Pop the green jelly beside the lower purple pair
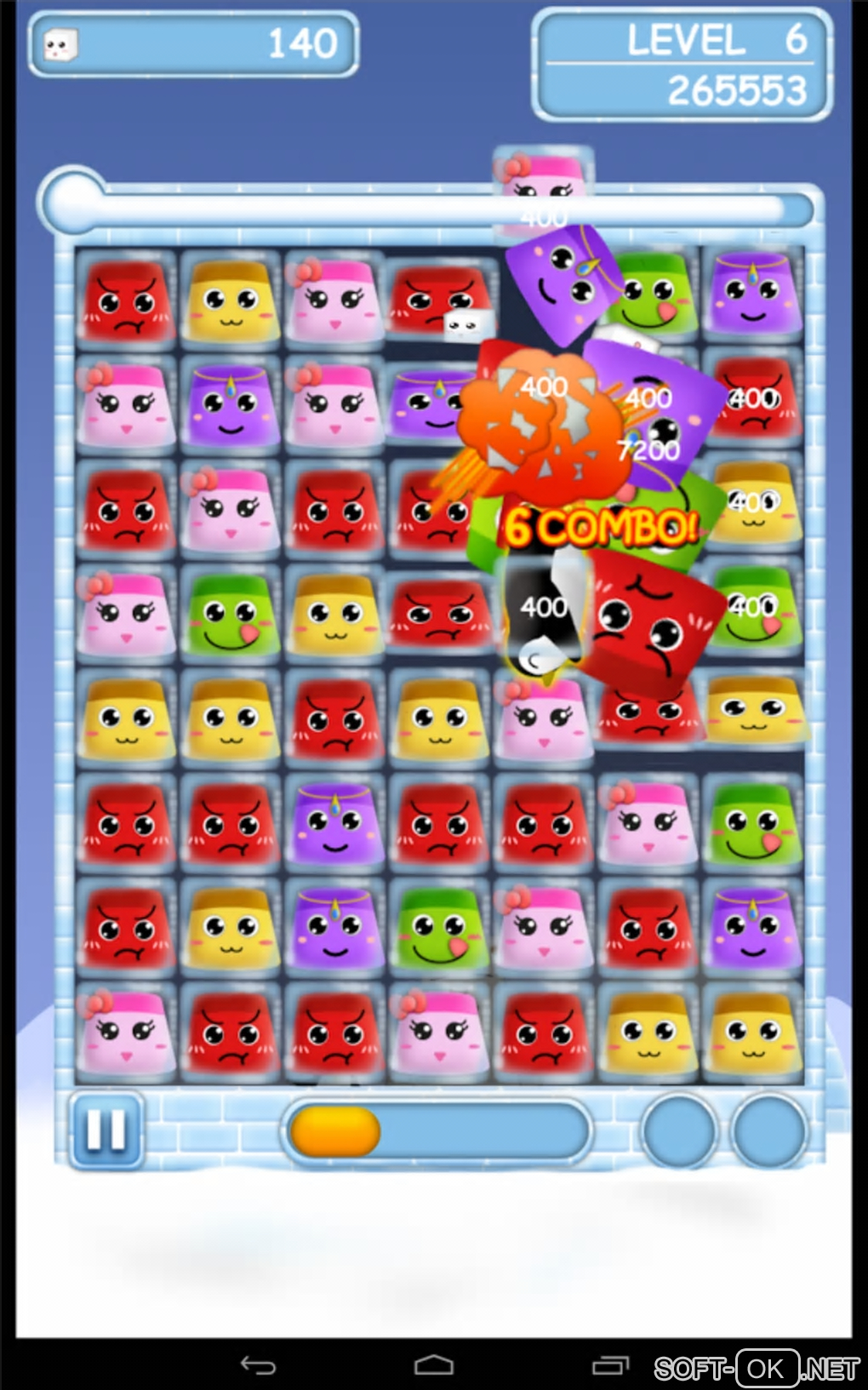This screenshot has width=868, height=1390. 439,929
